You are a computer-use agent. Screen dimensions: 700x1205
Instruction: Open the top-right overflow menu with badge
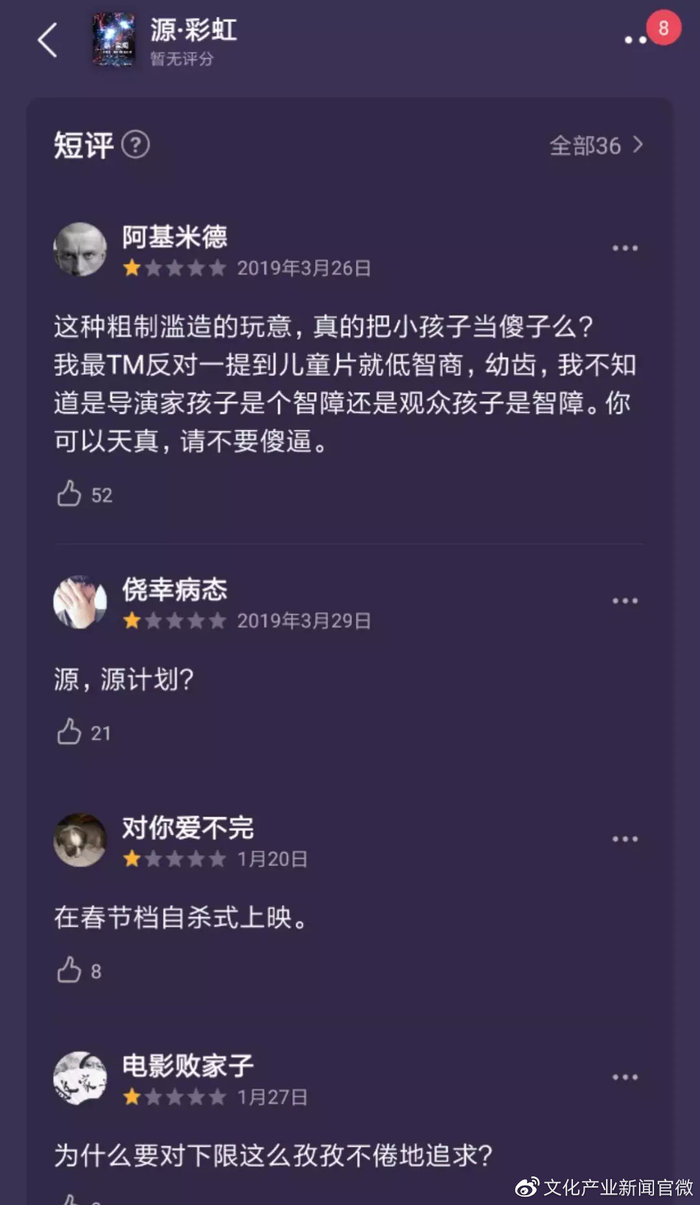tap(636, 40)
